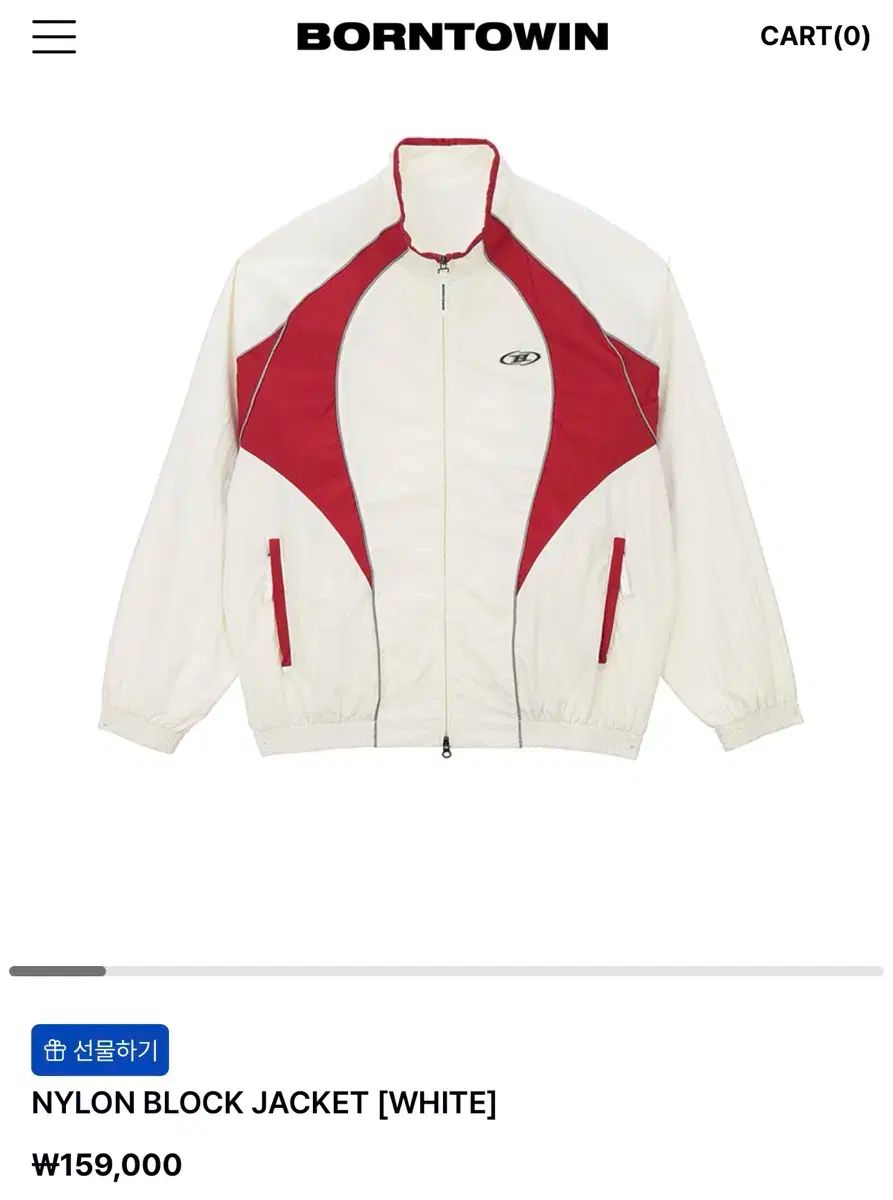Viewport: 893px width, 1200px height.
Task: Go to BORNTOWIN home page
Action: coord(452,37)
